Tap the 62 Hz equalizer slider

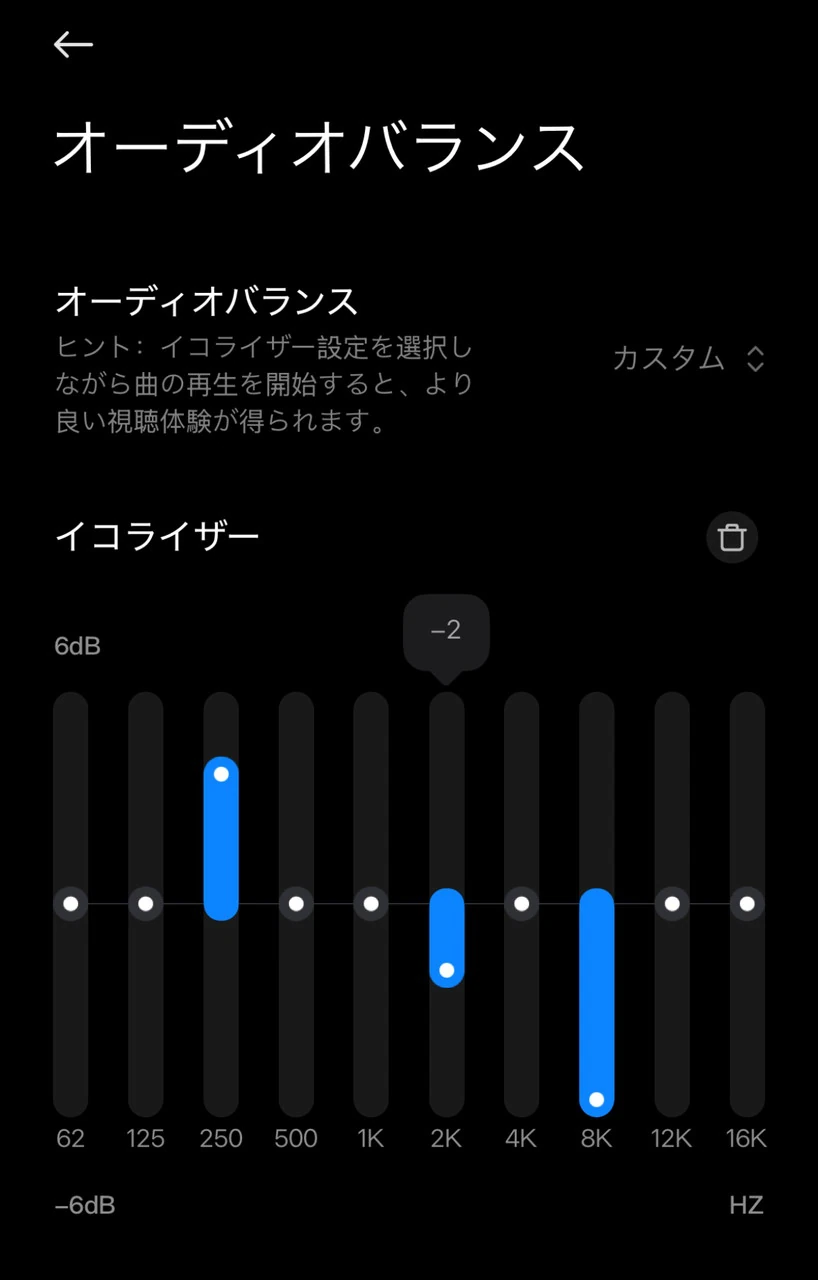click(71, 904)
